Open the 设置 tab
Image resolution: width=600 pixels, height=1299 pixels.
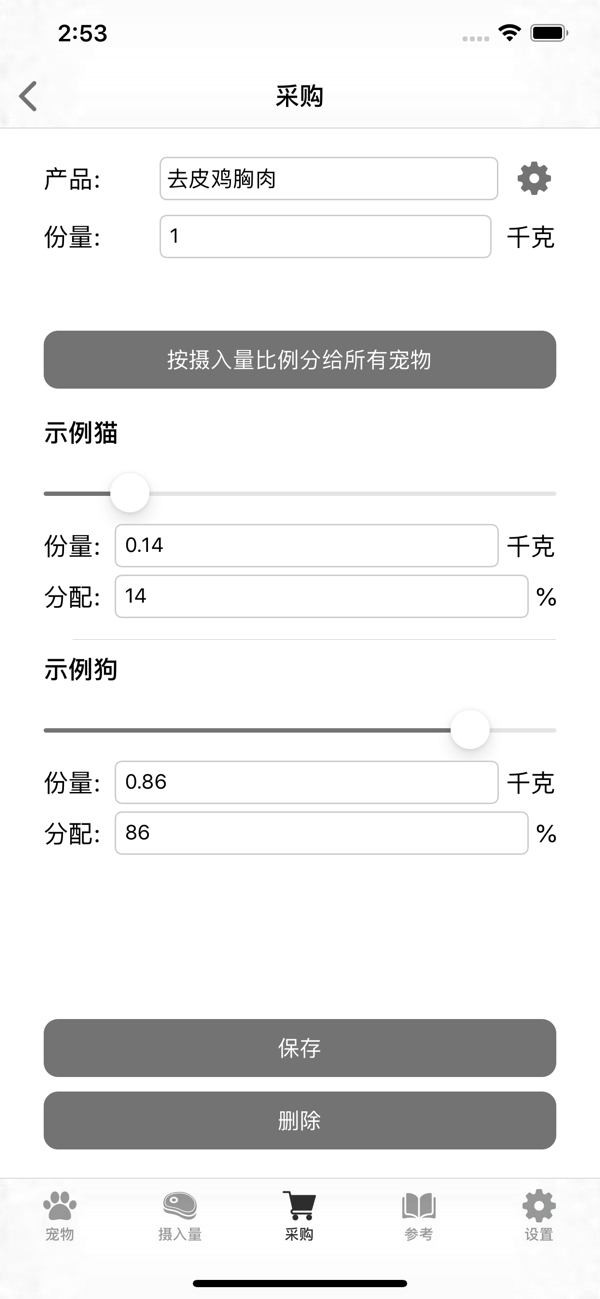tap(539, 1215)
